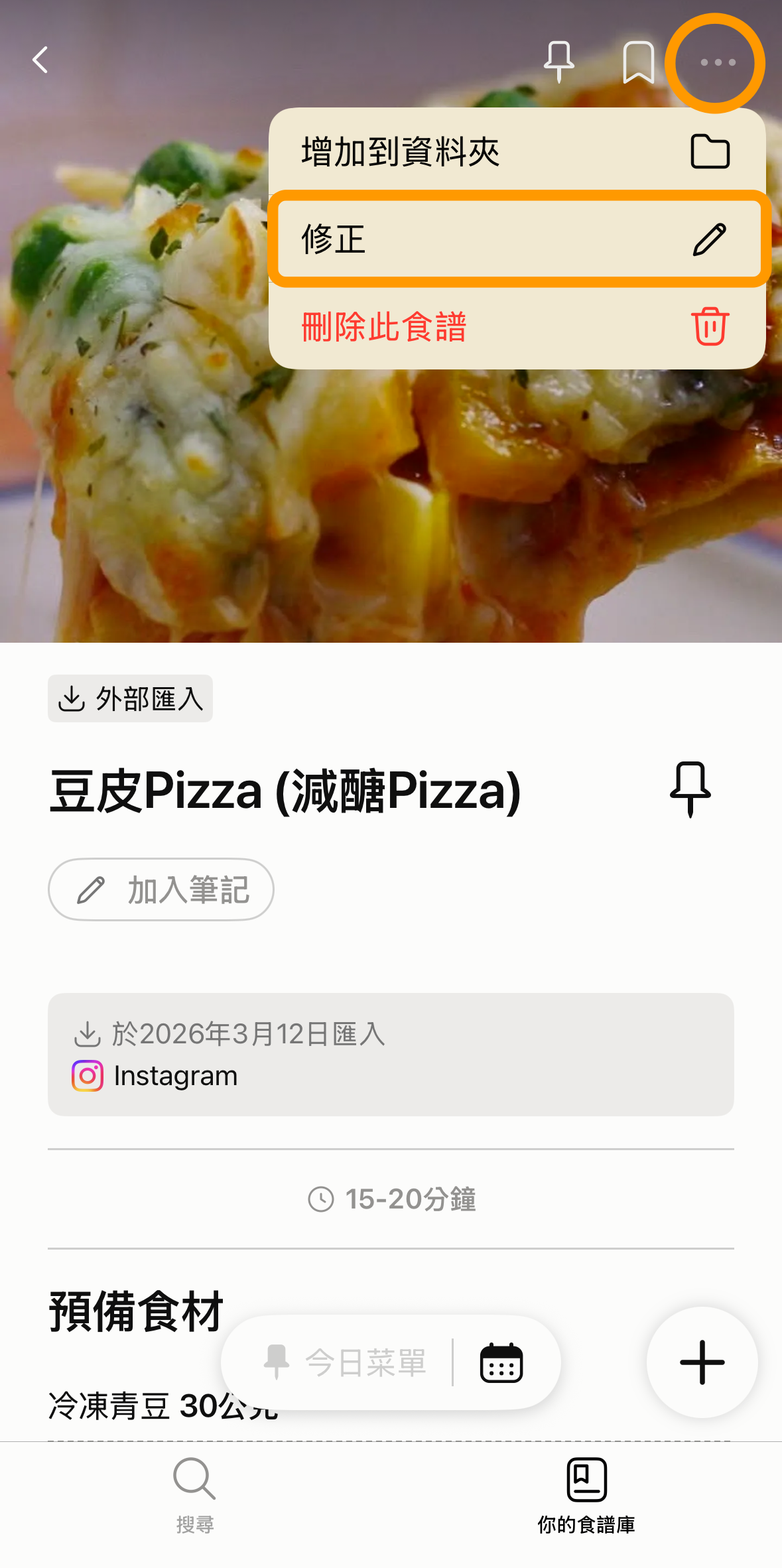The image size is (782, 1568).
Task: Close the three-dot overflow menu
Action: pyautogui.click(x=717, y=63)
